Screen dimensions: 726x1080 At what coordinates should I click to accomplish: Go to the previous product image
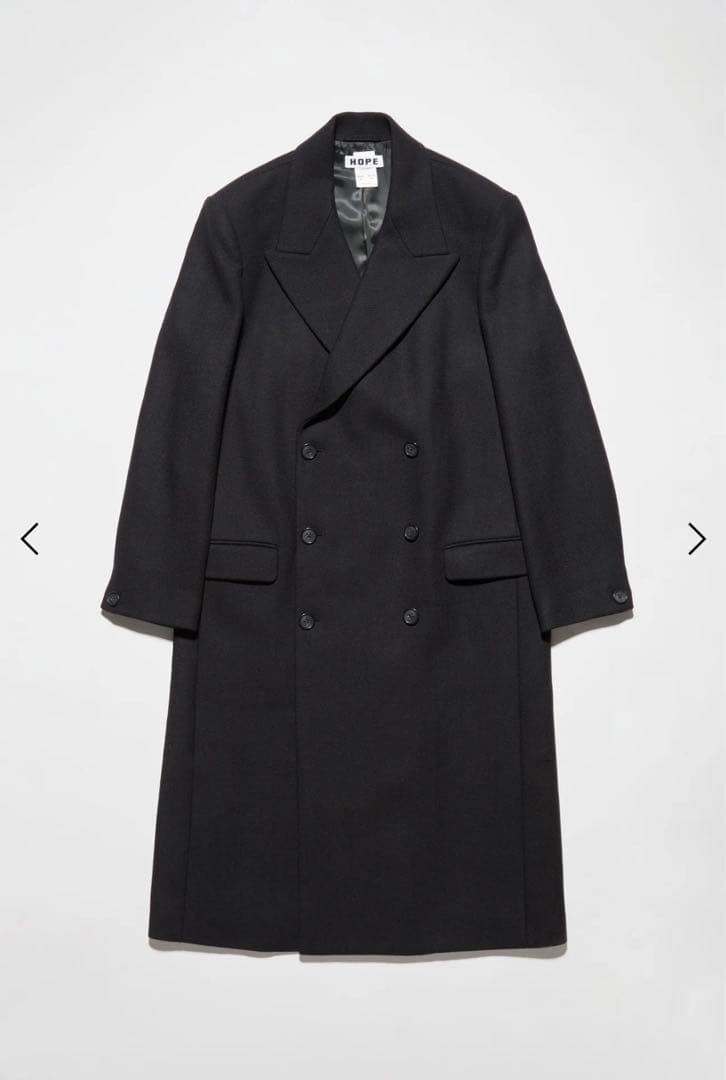[x=30, y=539]
